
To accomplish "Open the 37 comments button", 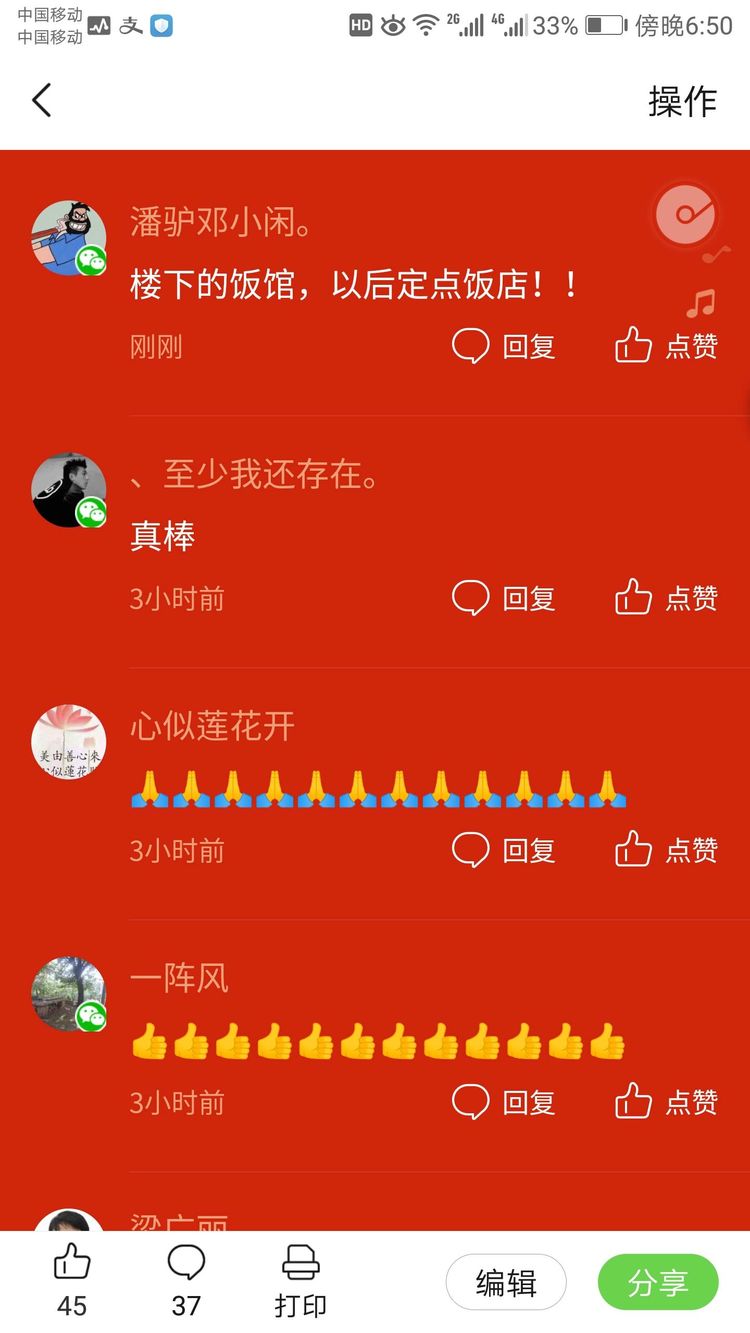I will (186, 1280).
